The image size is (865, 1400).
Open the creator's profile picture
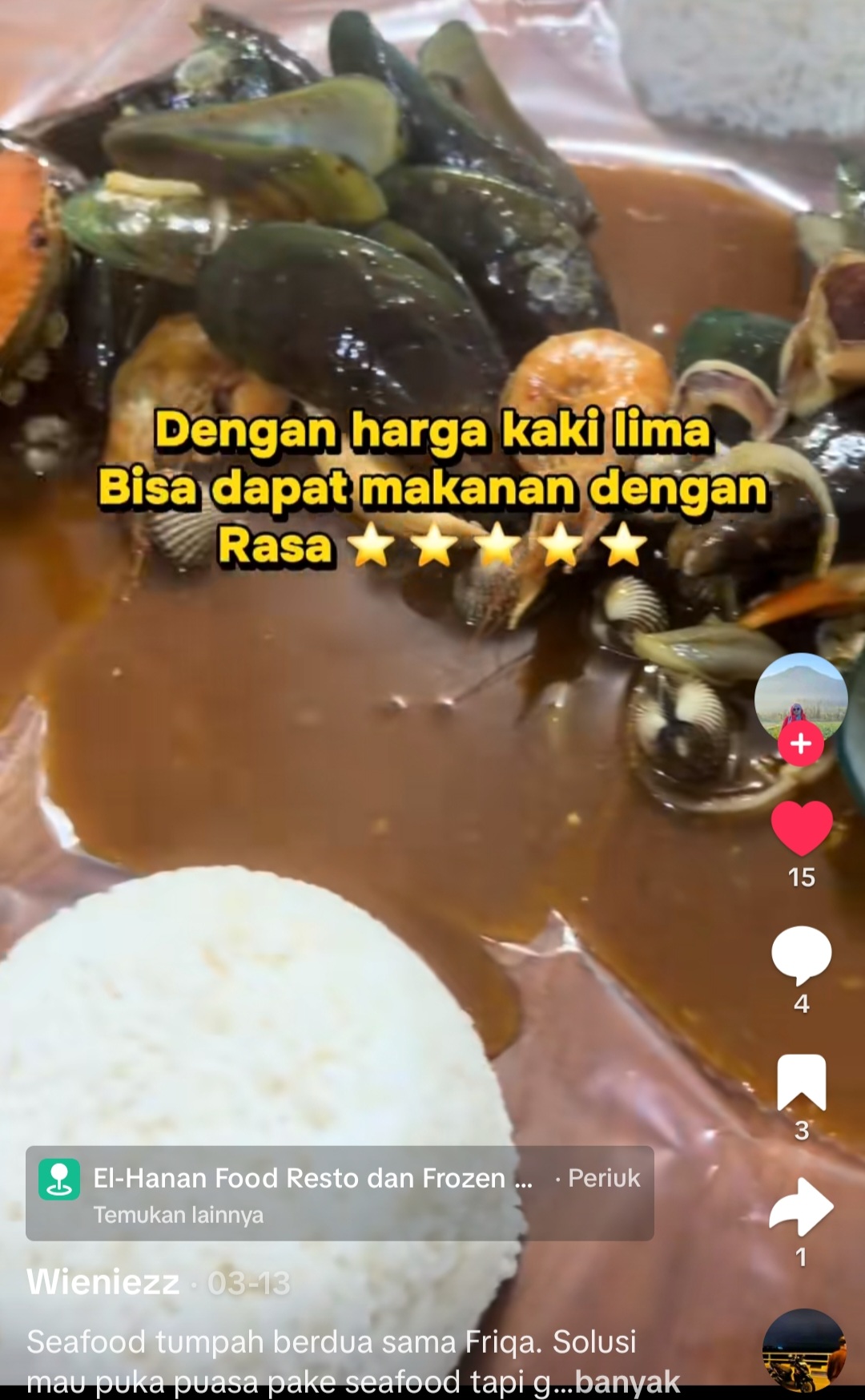[x=800, y=694]
